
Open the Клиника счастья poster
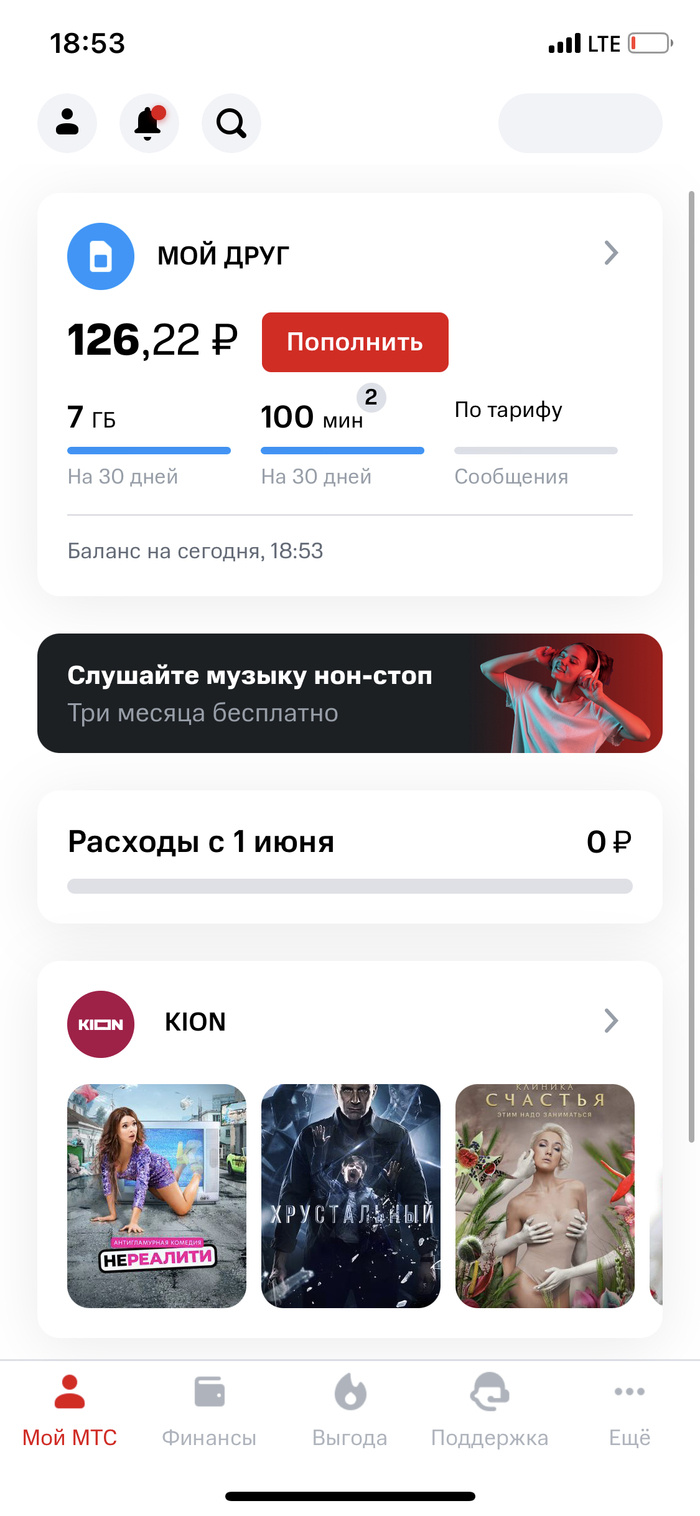pyautogui.click(x=544, y=1195)
